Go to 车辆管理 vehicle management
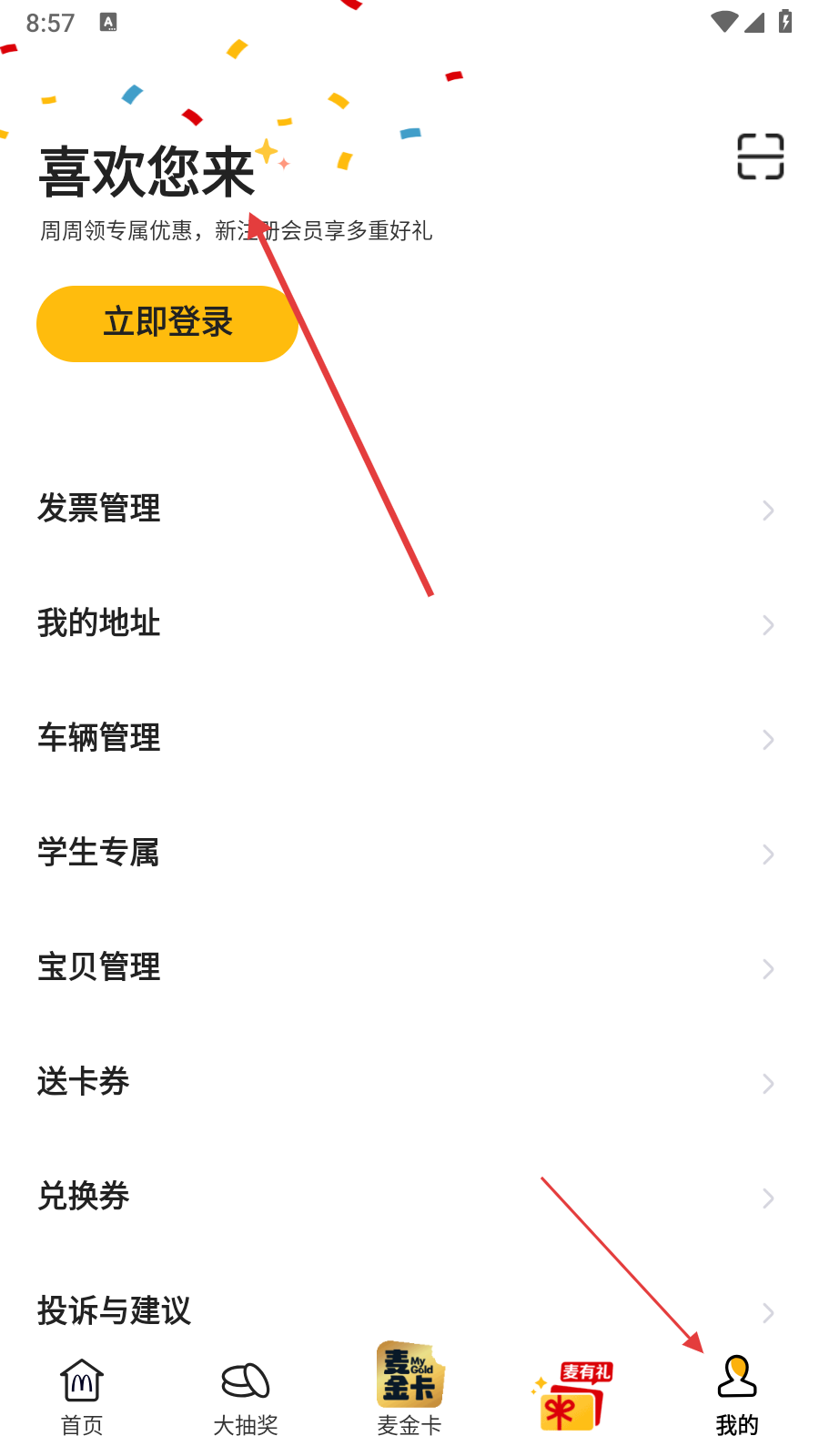The height and width of the screenshot is (1456, 819). tap(405, 738)
